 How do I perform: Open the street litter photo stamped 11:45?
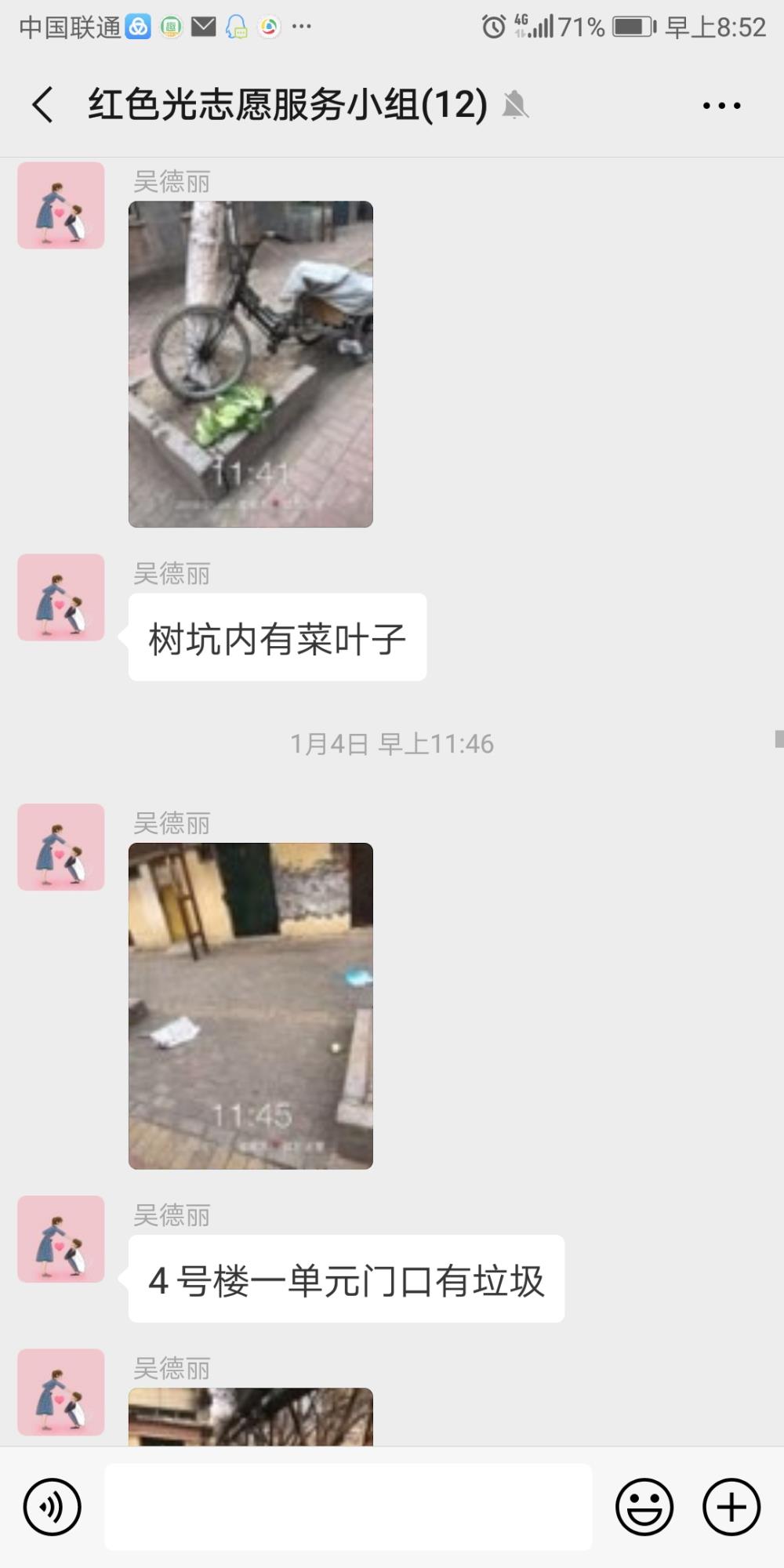[251, 1006]
